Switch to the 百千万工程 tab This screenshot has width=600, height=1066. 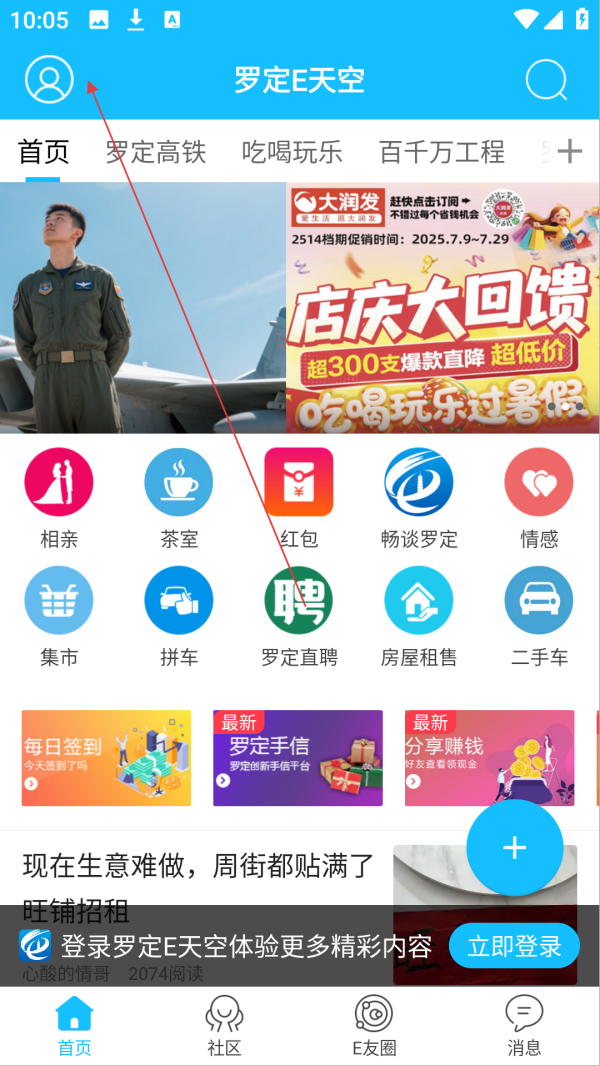coord(442,152)
